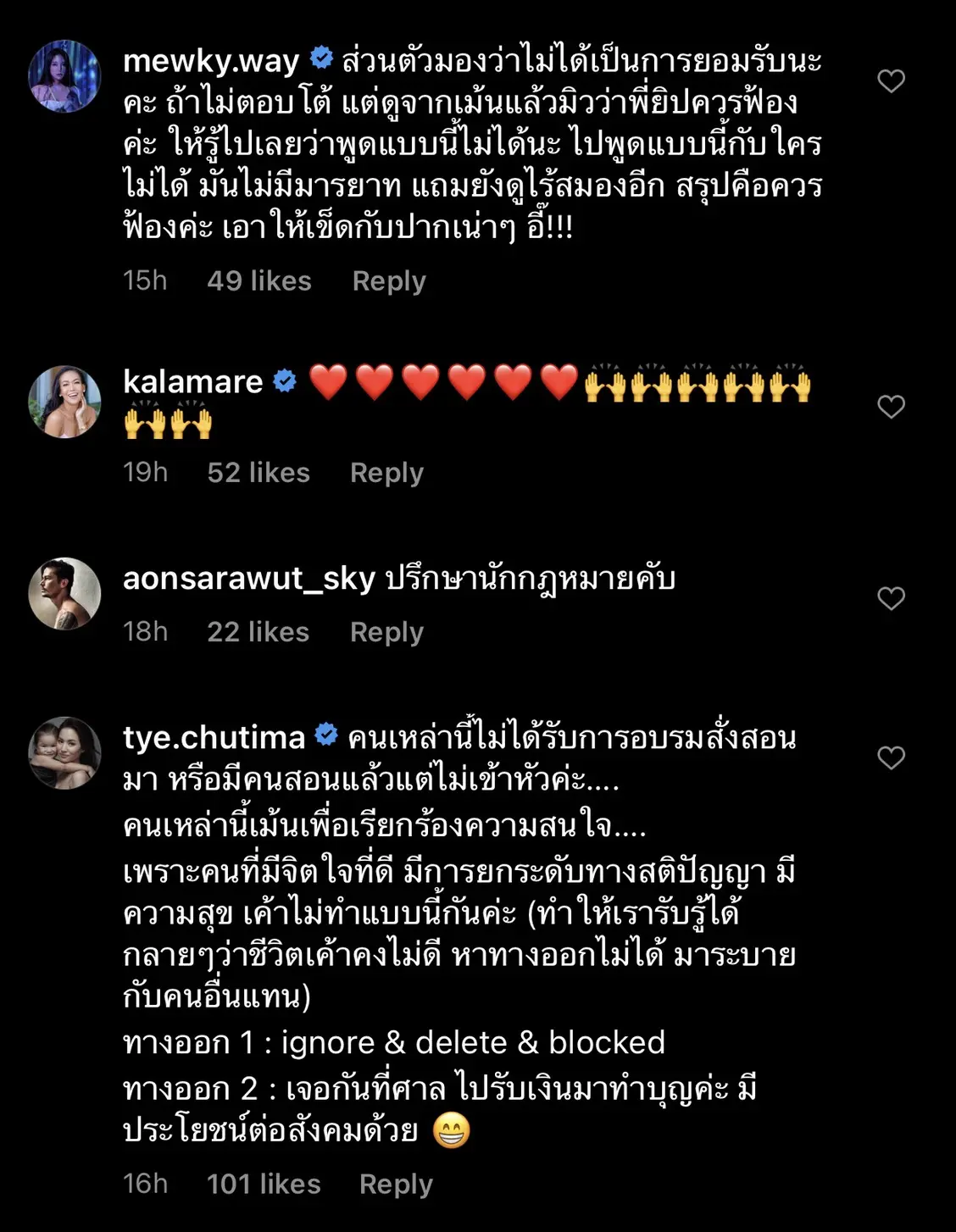The image size is (956, 1232).
Task: Visit the mewky.way username link
Action: (x=211, y=61)
